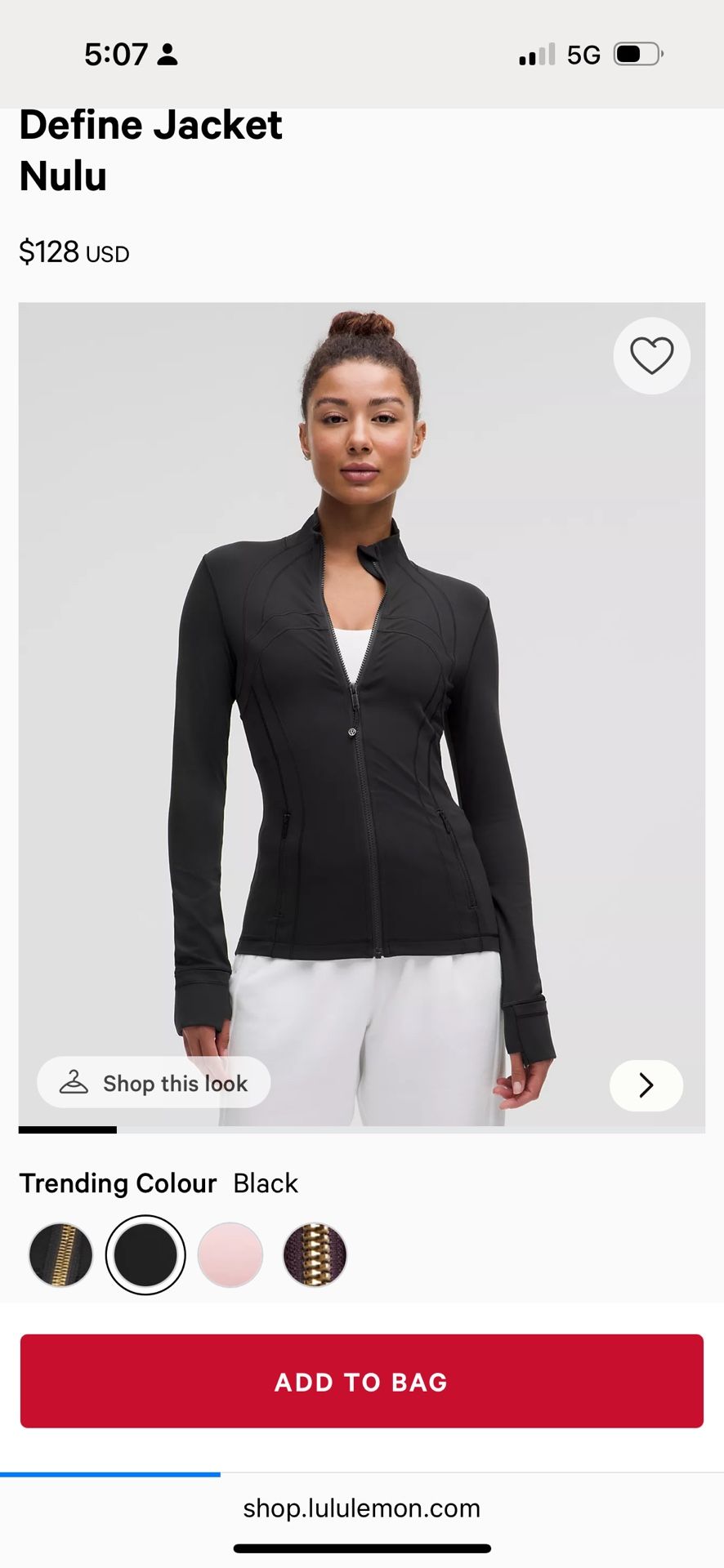Tap the 5G network indicator

[585, 54]
